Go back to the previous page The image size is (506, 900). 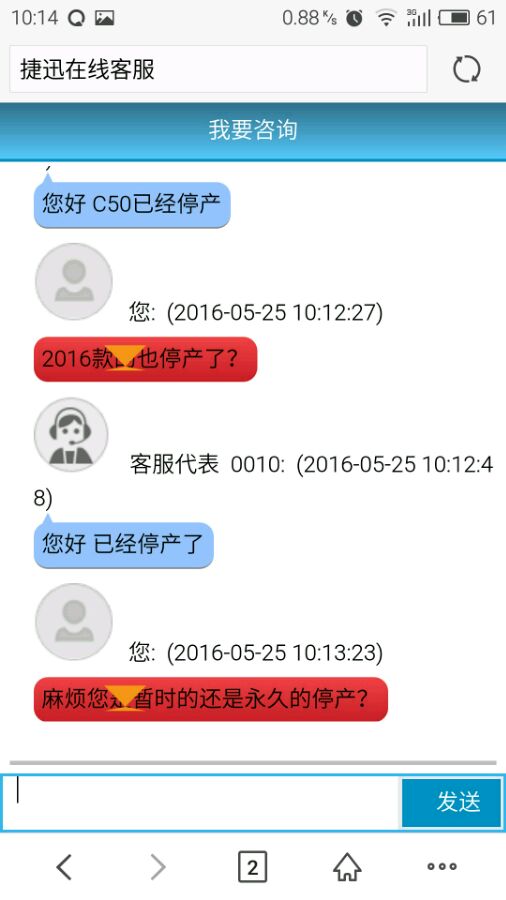(64, 867)
